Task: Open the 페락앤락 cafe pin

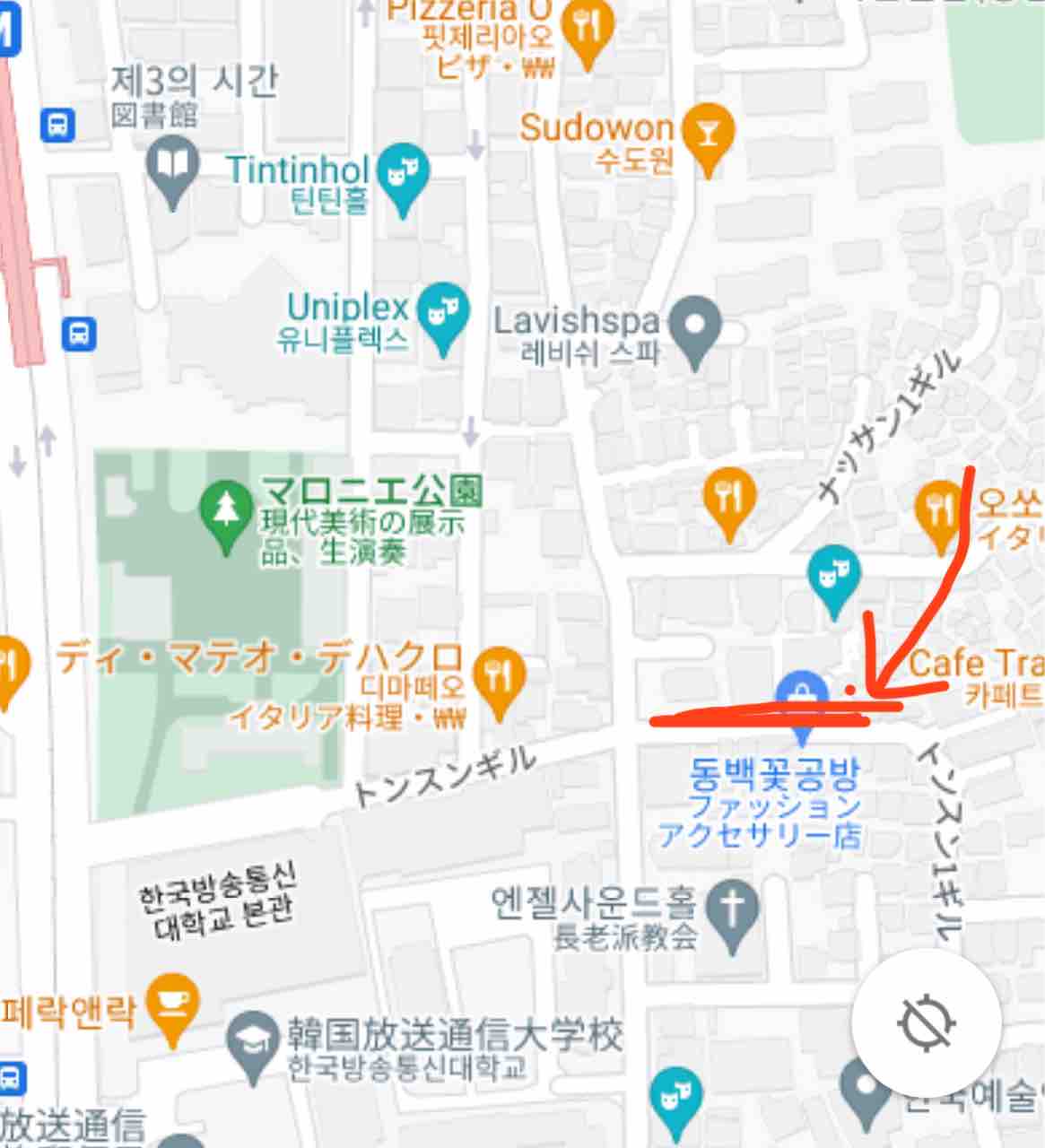Action: coord(173,1008)
